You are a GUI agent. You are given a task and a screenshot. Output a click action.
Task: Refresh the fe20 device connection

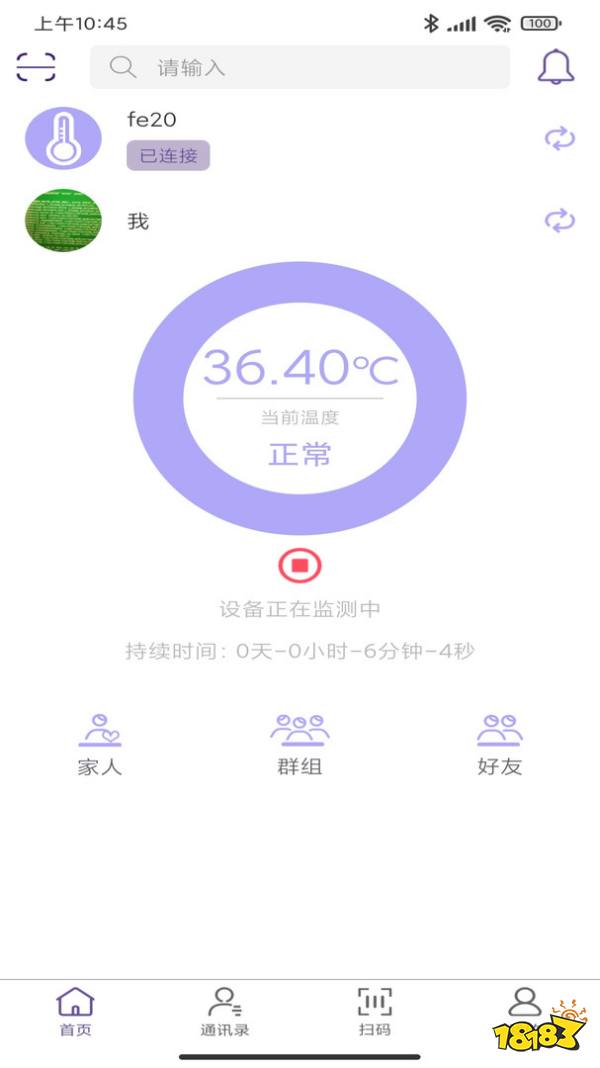click(560, 138)
